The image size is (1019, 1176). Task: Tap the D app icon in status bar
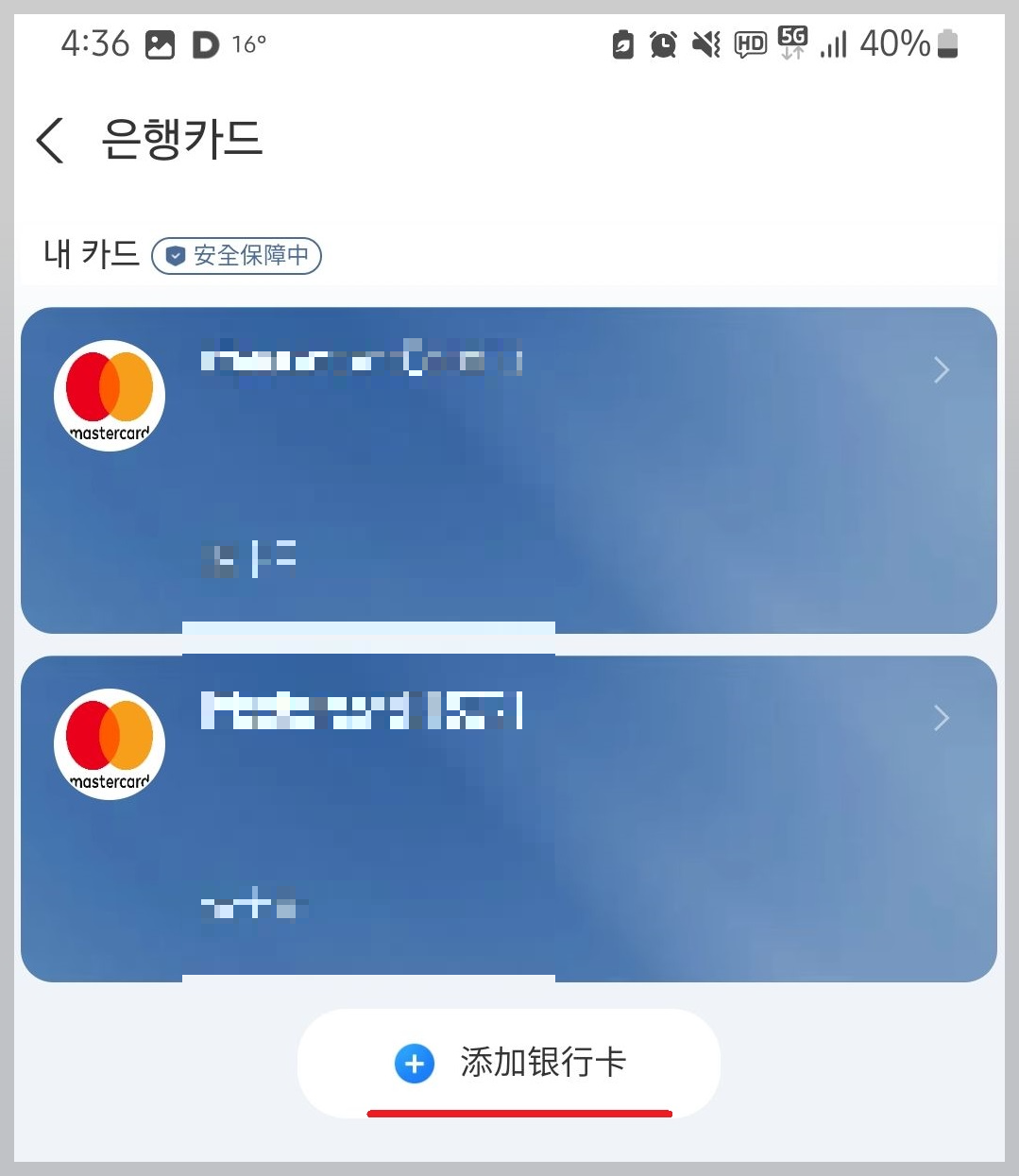point(204,43)
